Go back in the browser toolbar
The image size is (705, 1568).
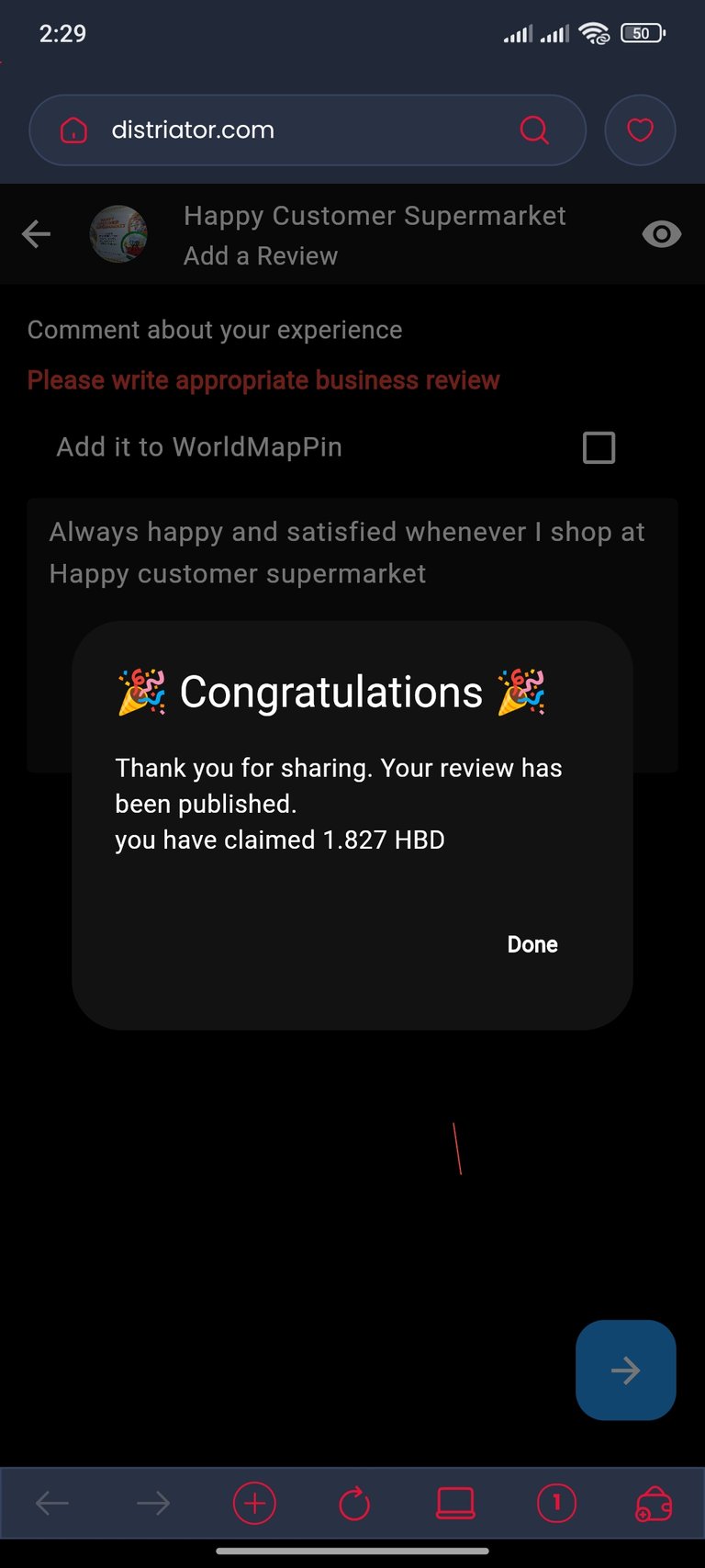click(x=52, y=1504)
